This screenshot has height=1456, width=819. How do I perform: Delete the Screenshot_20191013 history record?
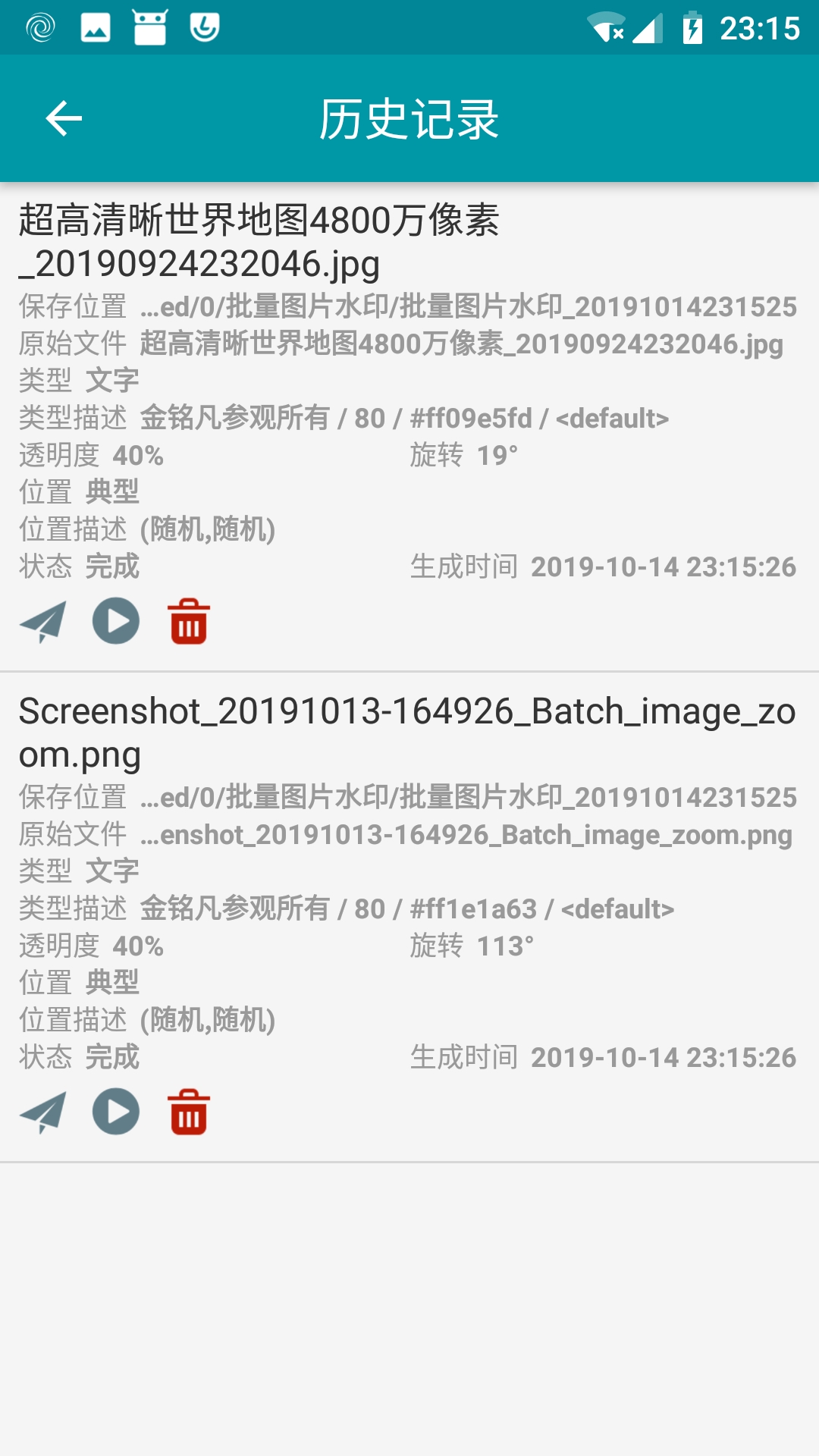click(x=189, y=1112)
